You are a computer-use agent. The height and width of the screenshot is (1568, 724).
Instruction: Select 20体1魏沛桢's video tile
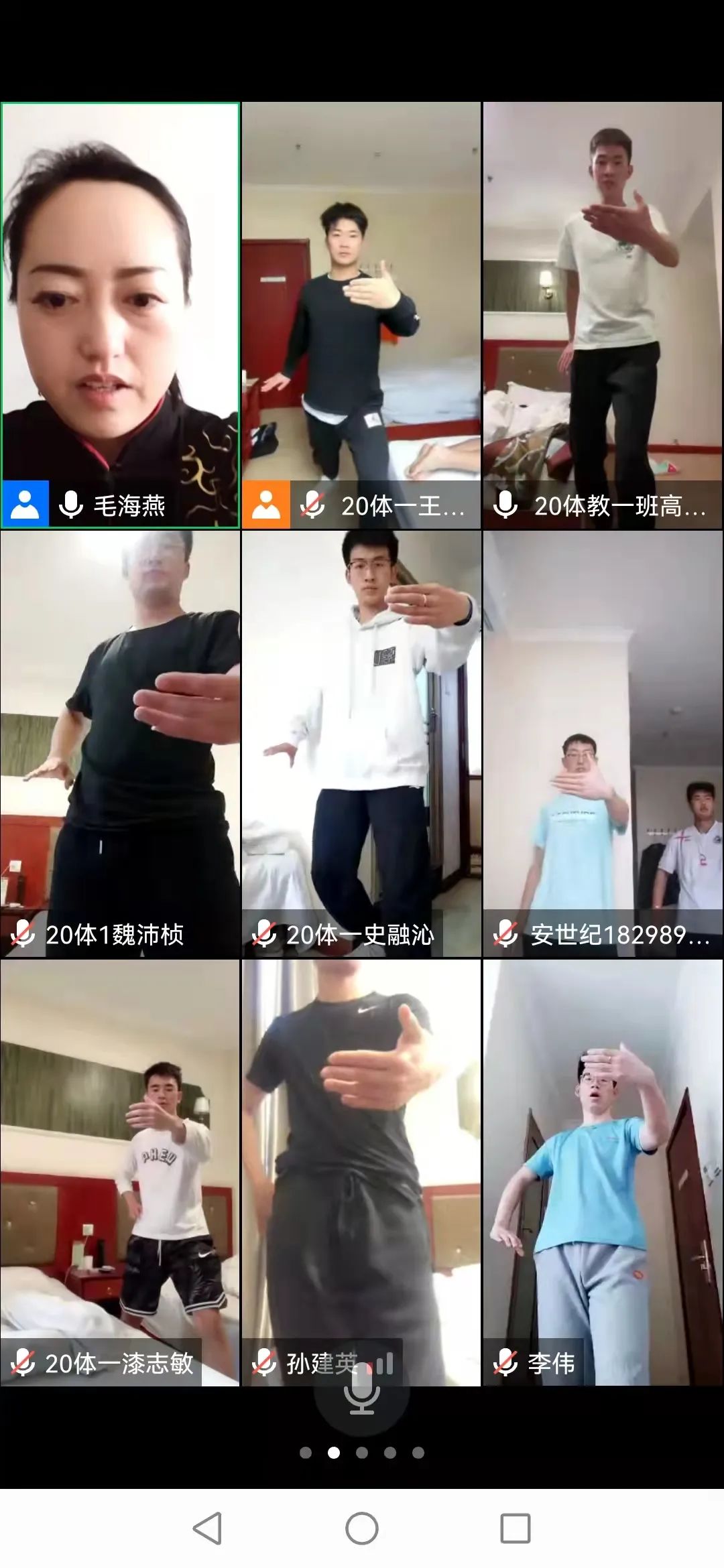point(120,744)
